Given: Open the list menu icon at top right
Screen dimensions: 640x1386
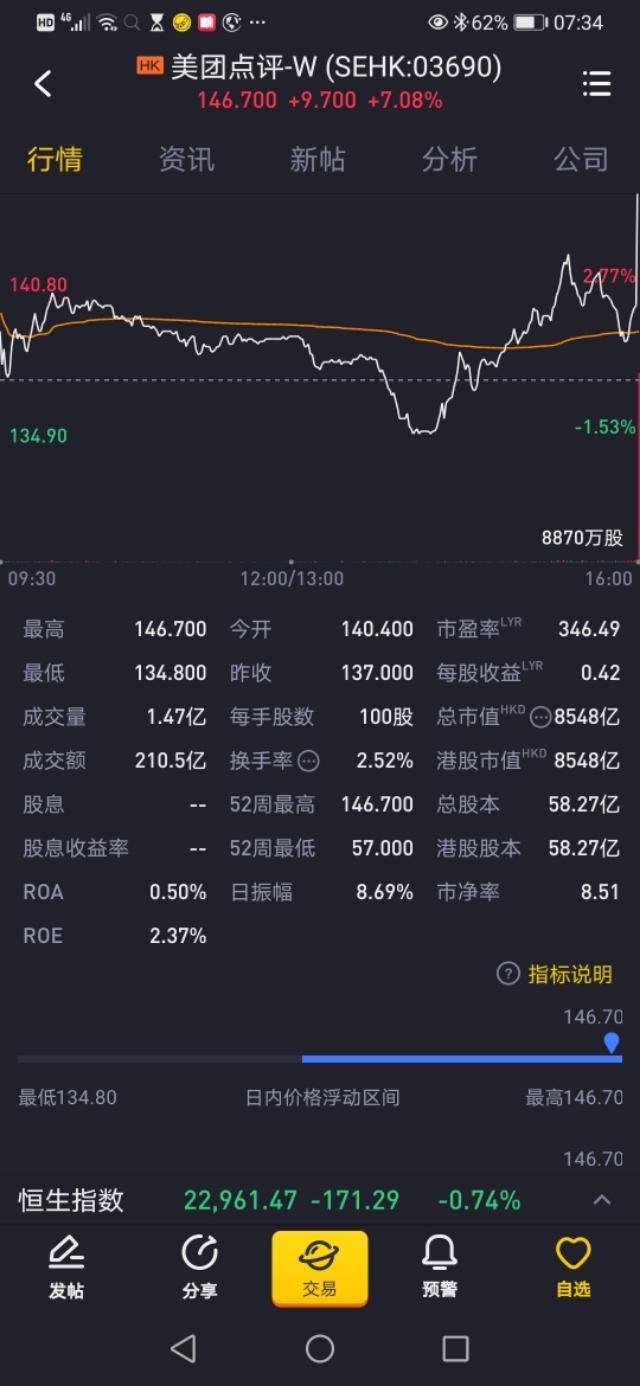Looking at the screenshot, I should pyautogui.click(x=597, y=84).
